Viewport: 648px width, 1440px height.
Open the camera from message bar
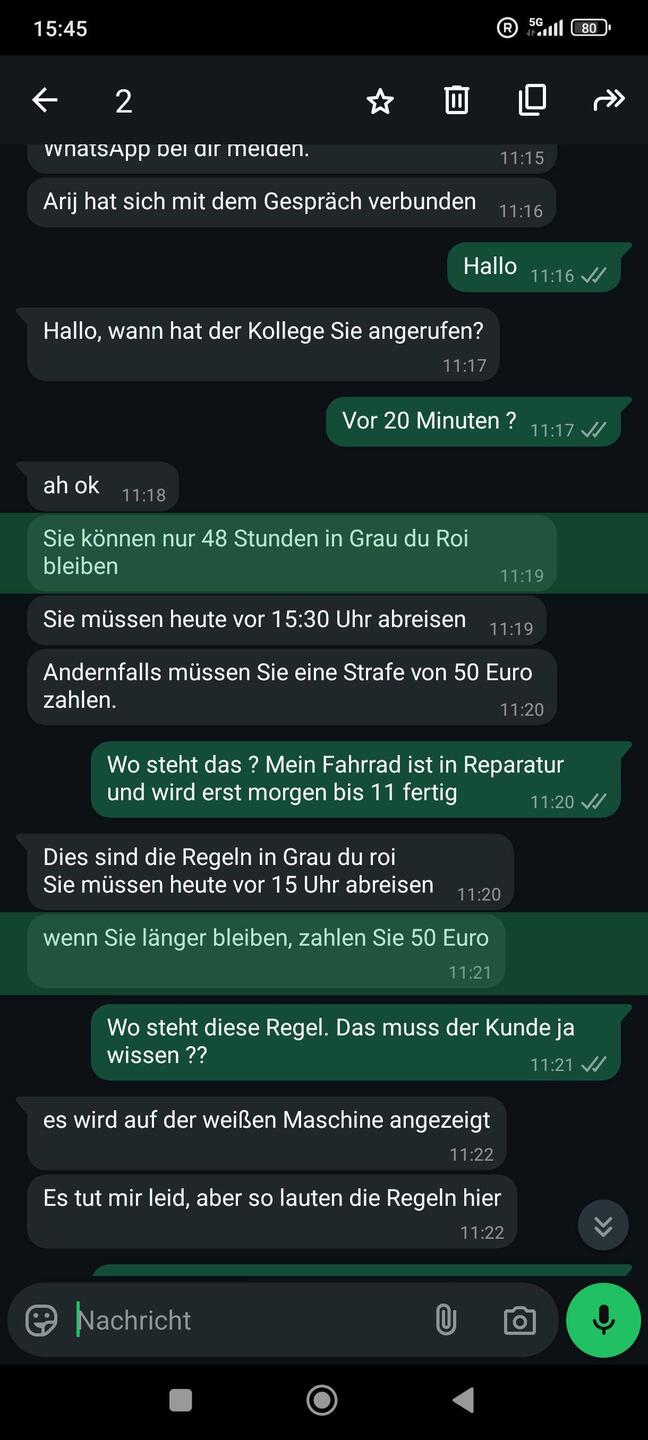pyautogui.click(x=519, y=1320)
